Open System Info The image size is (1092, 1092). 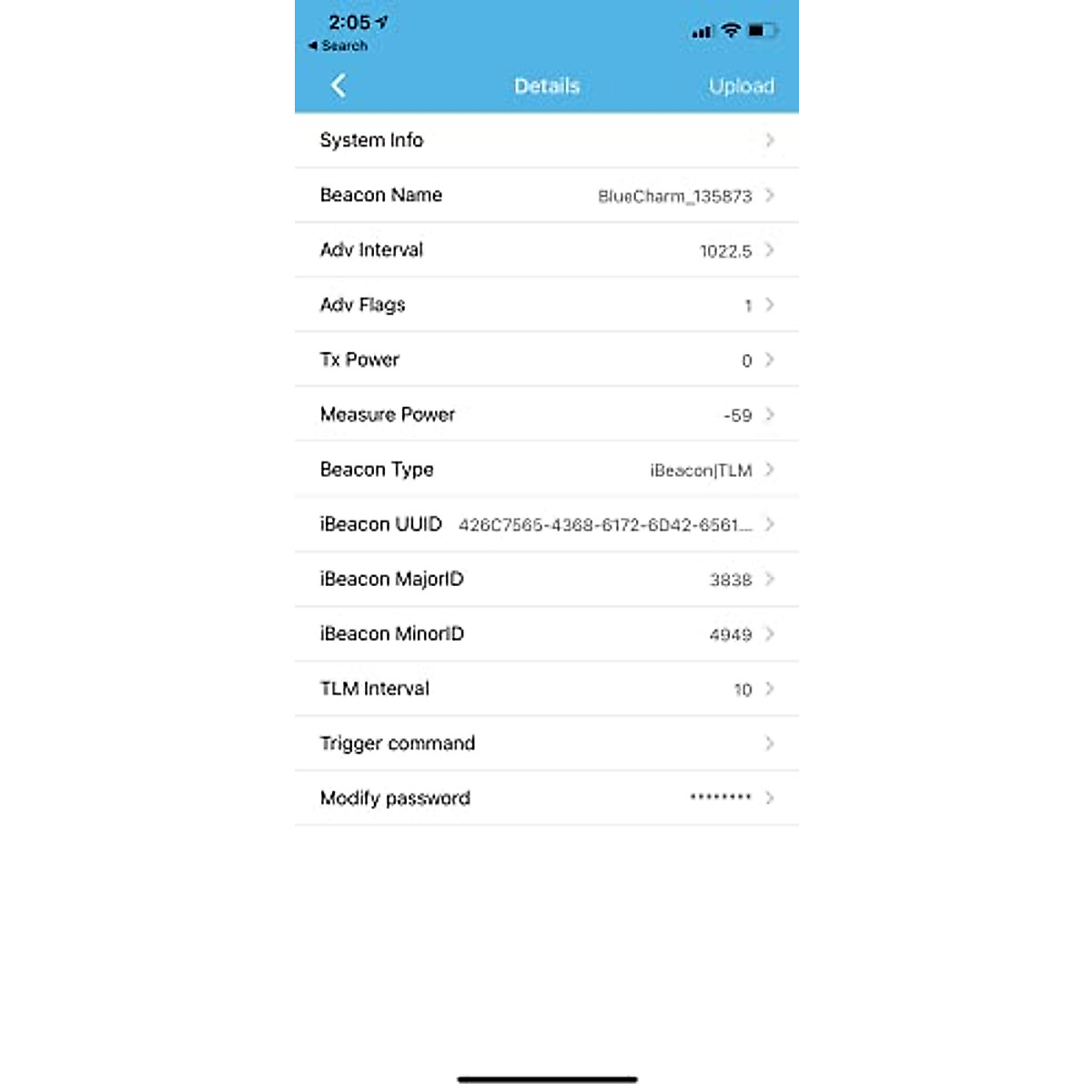coord(547,140)
